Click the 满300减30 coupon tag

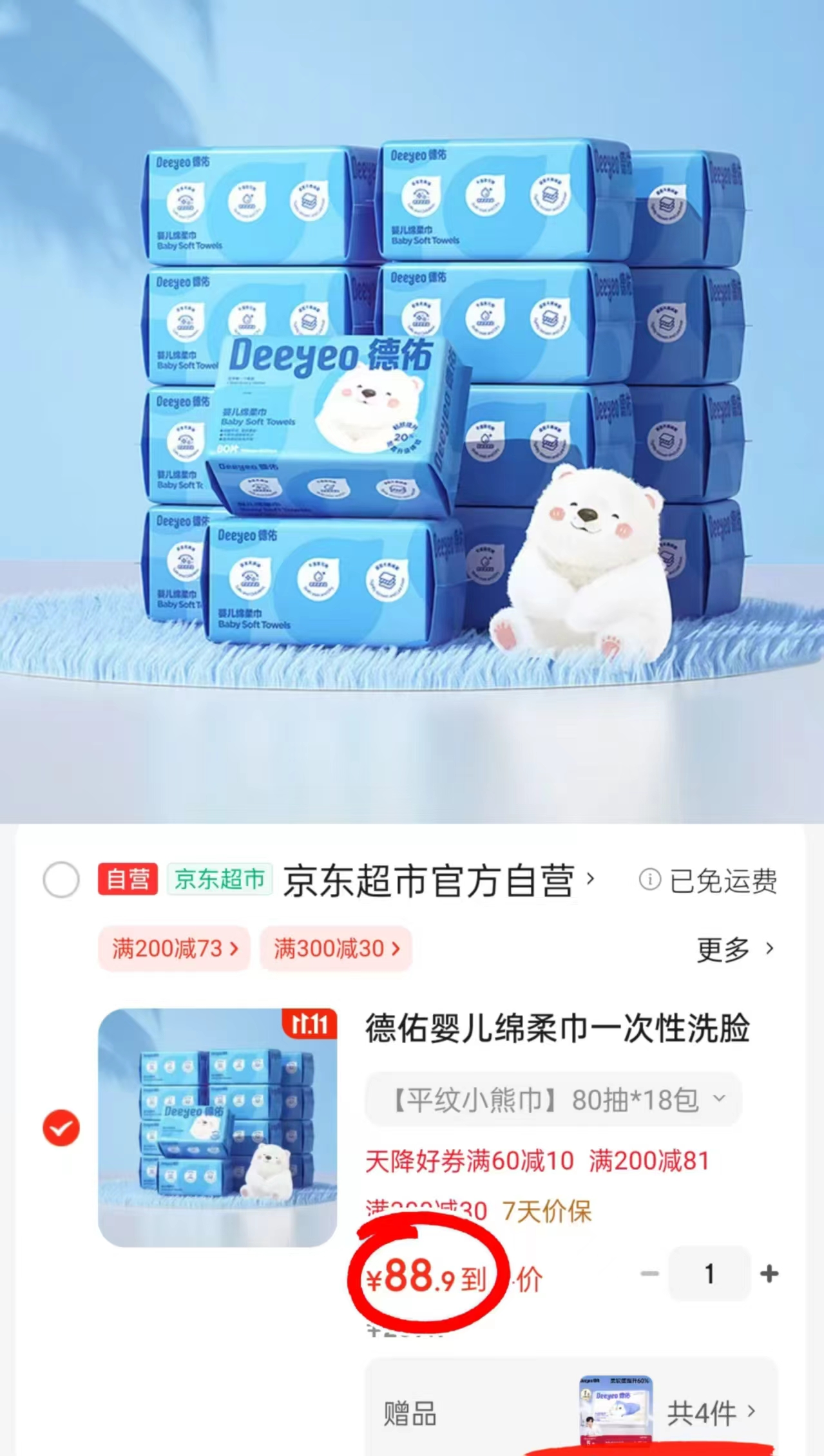pos(336,949)
